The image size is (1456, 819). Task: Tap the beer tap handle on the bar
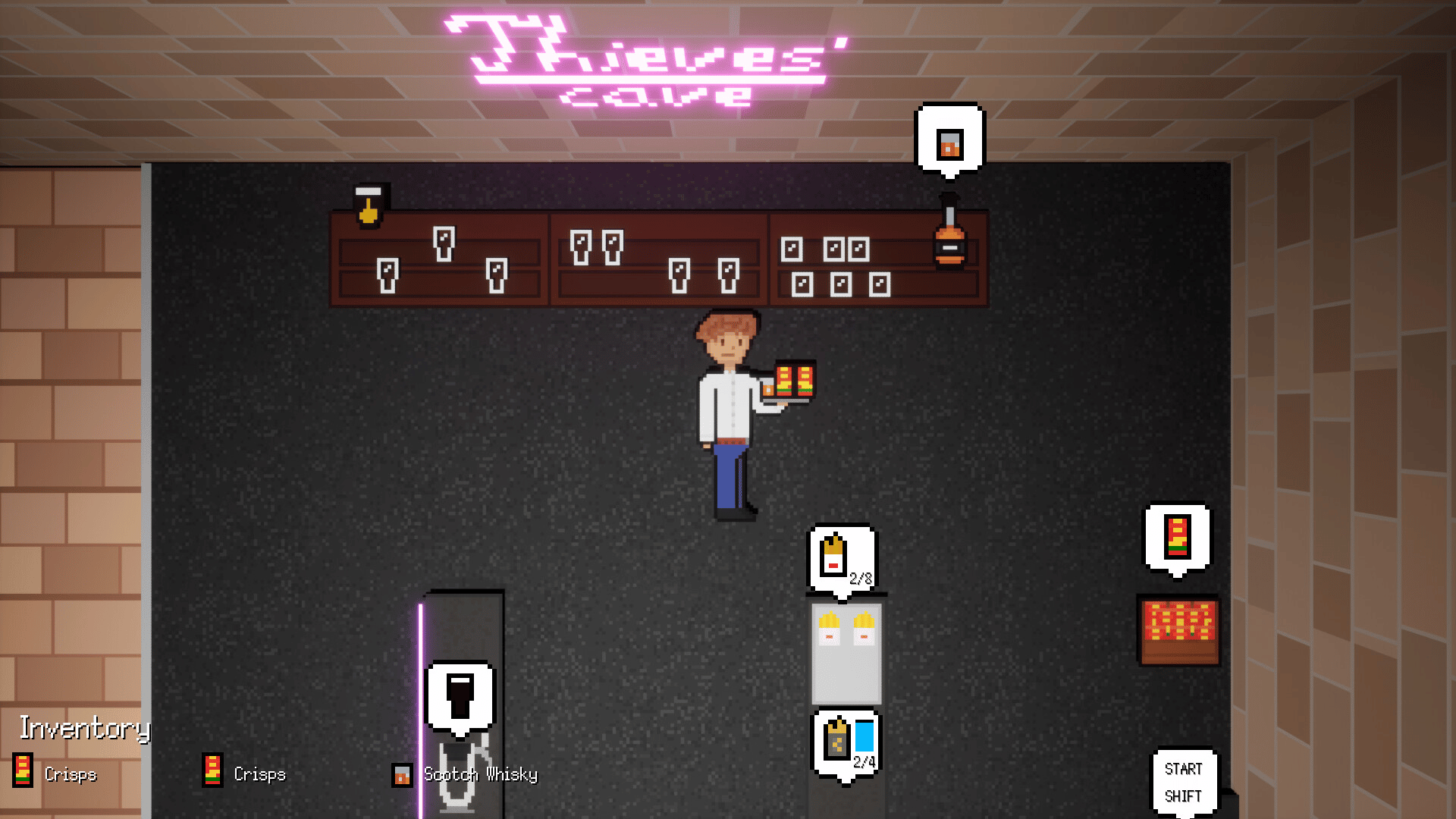[x=369, y=206]
